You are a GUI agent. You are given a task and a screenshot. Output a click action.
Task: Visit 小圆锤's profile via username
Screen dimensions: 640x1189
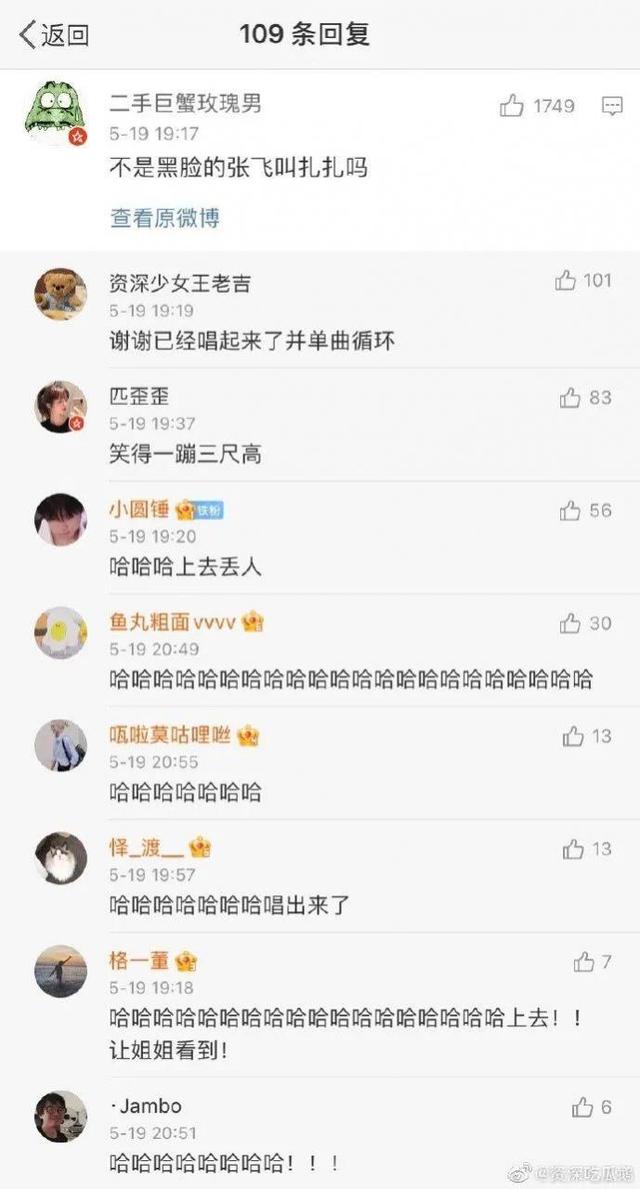tap(139, 509)
